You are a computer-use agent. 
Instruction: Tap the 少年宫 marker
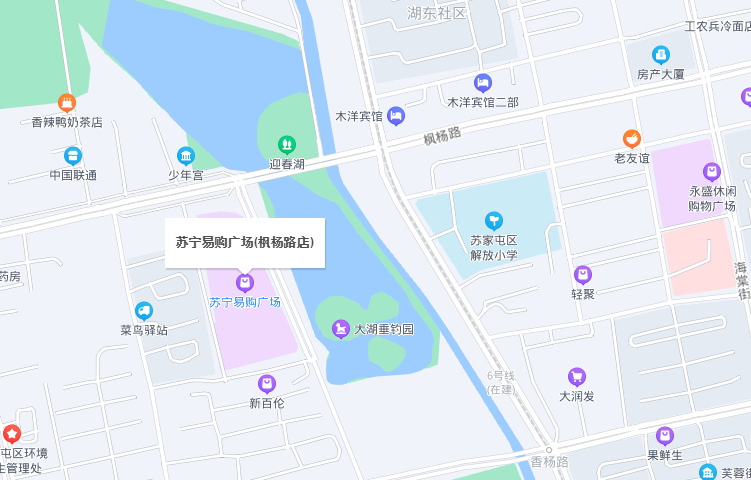[x=186, y=156]
